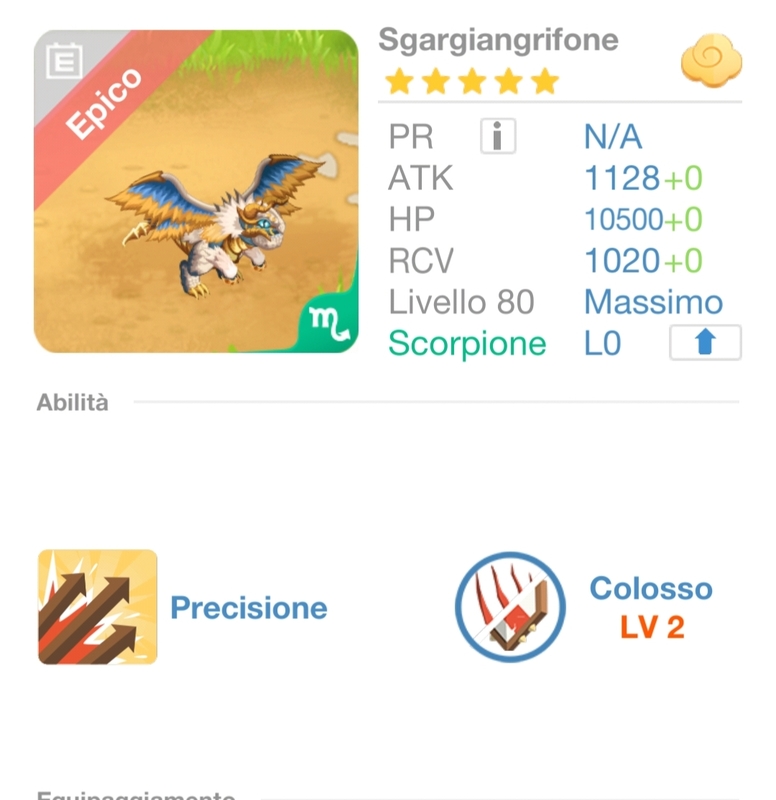Tap the Scorpione upgrade arrow button
Image resolution: width=776 pixels, height=800 pixels.
(x=705, y=343)
